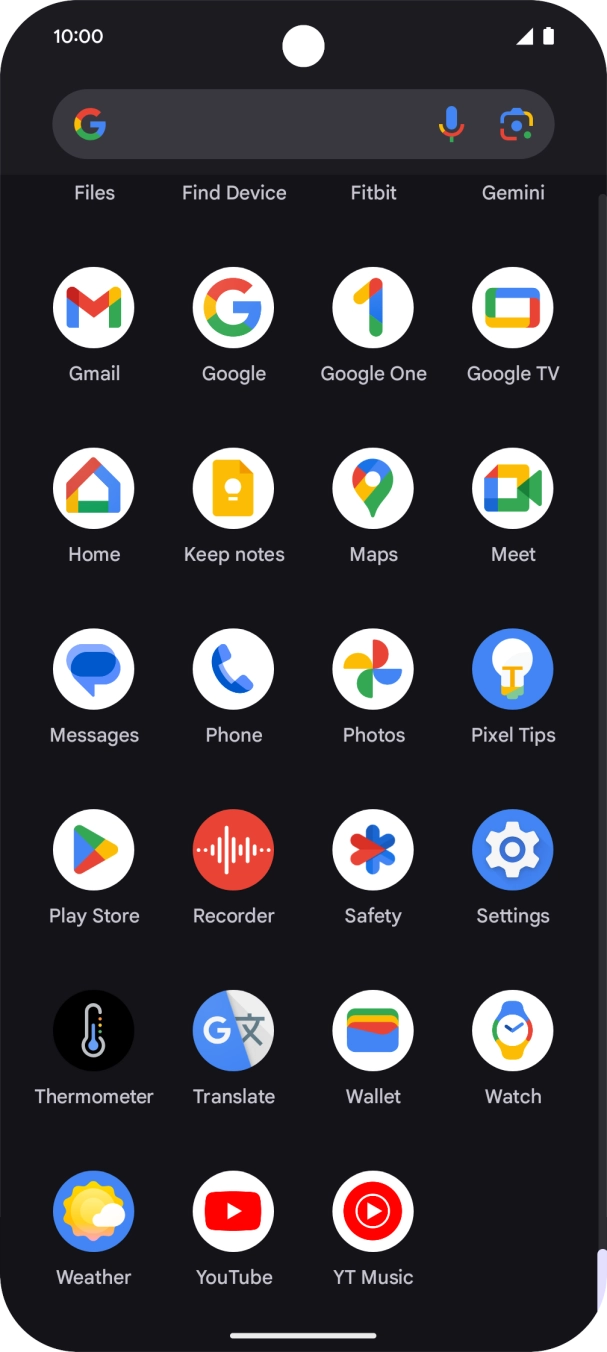Launch the Recorder app
This screenshot has width=607, height=1352.
click(x=233, y=851)
